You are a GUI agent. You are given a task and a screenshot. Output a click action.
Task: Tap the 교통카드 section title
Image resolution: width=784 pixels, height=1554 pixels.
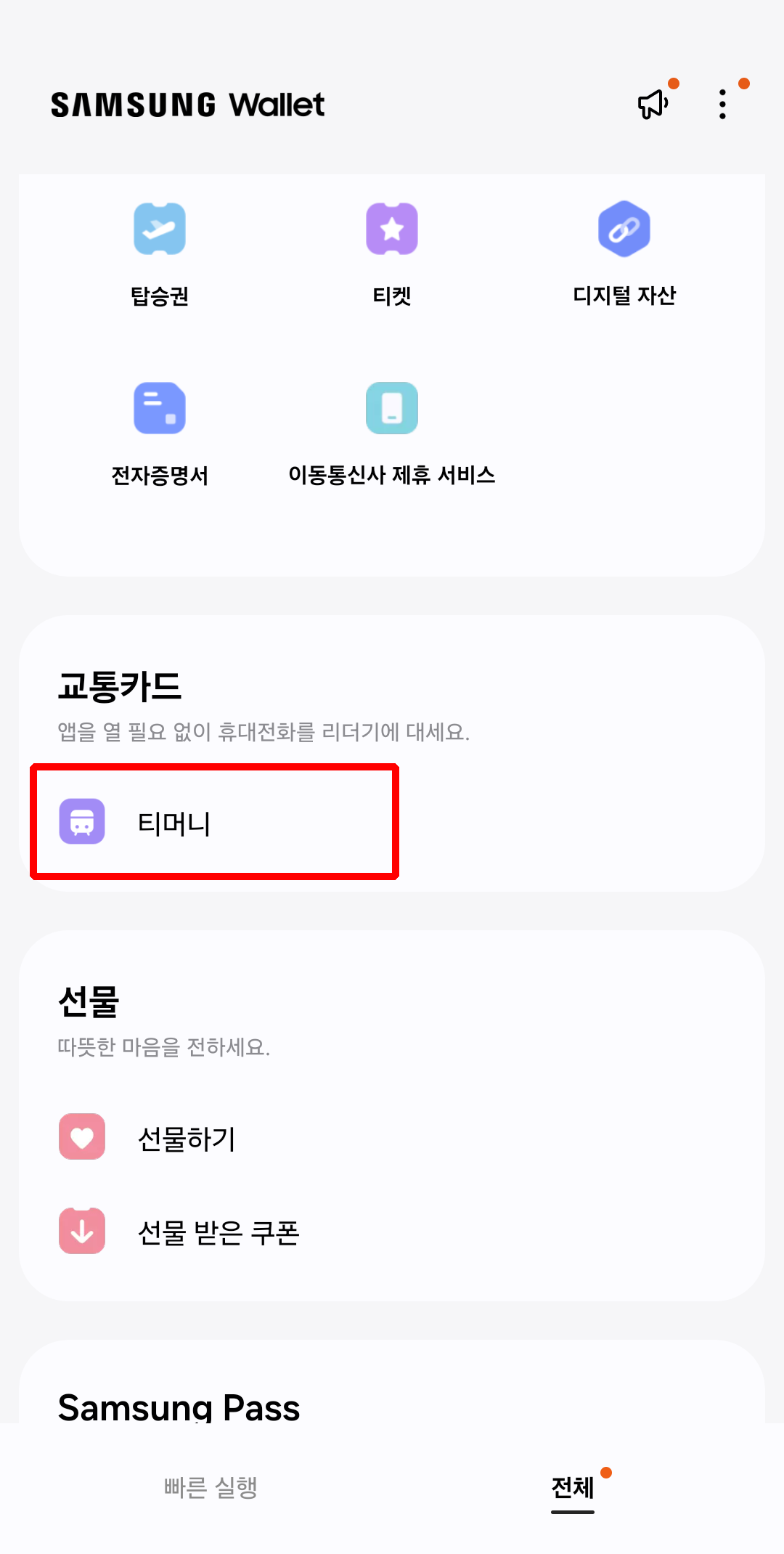[x=121, y=686]
